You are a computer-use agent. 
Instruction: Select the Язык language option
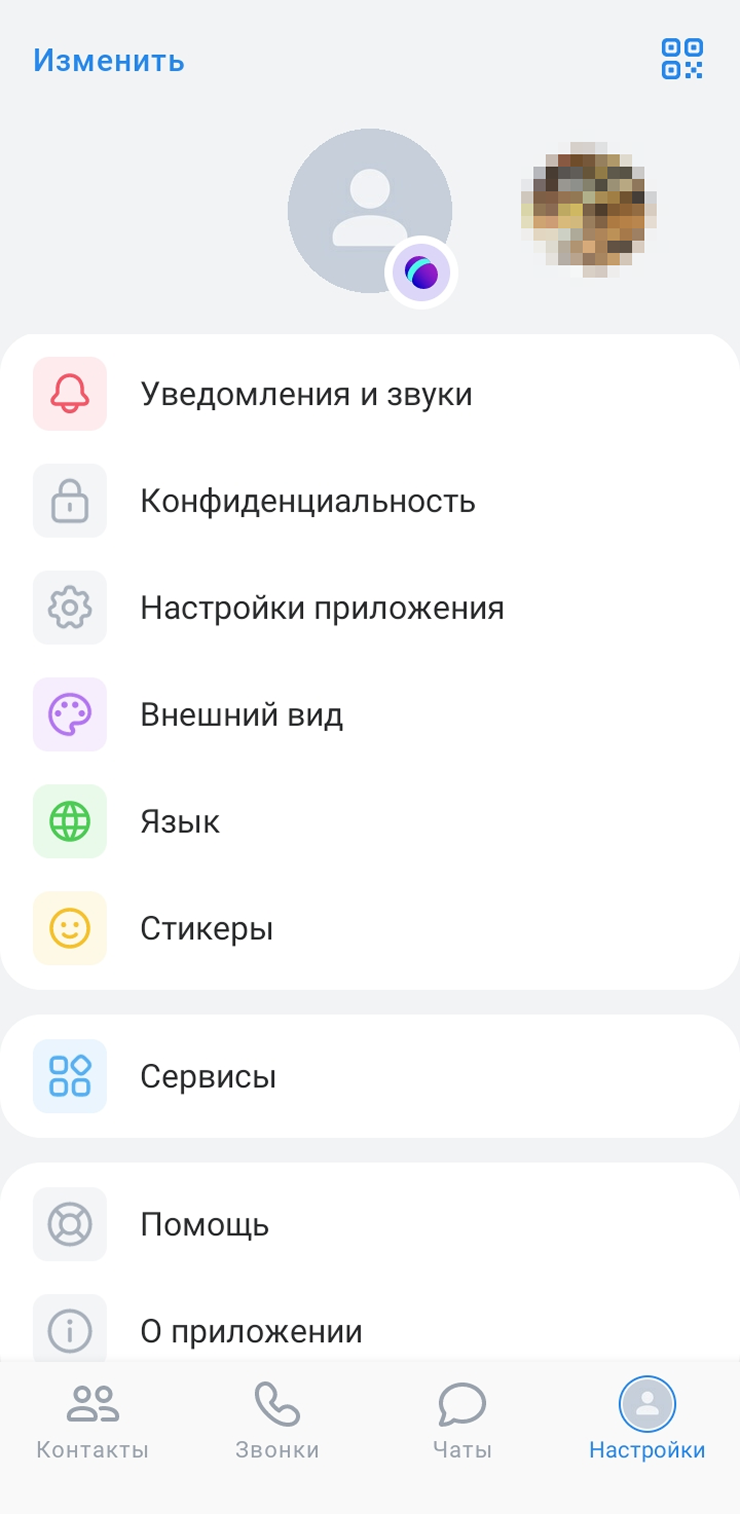[180, 822]
